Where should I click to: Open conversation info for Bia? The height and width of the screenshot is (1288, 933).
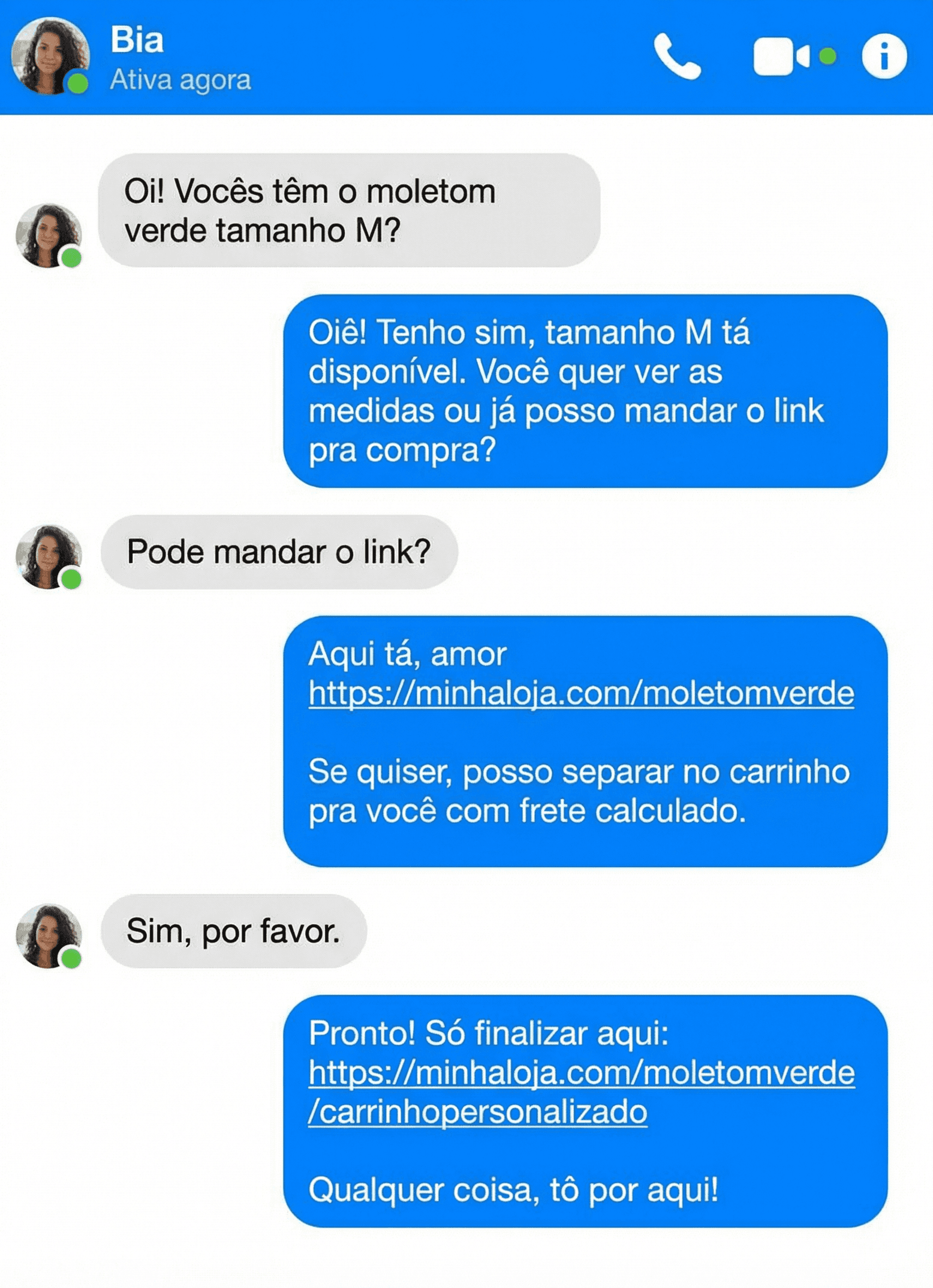coord(884,56)
